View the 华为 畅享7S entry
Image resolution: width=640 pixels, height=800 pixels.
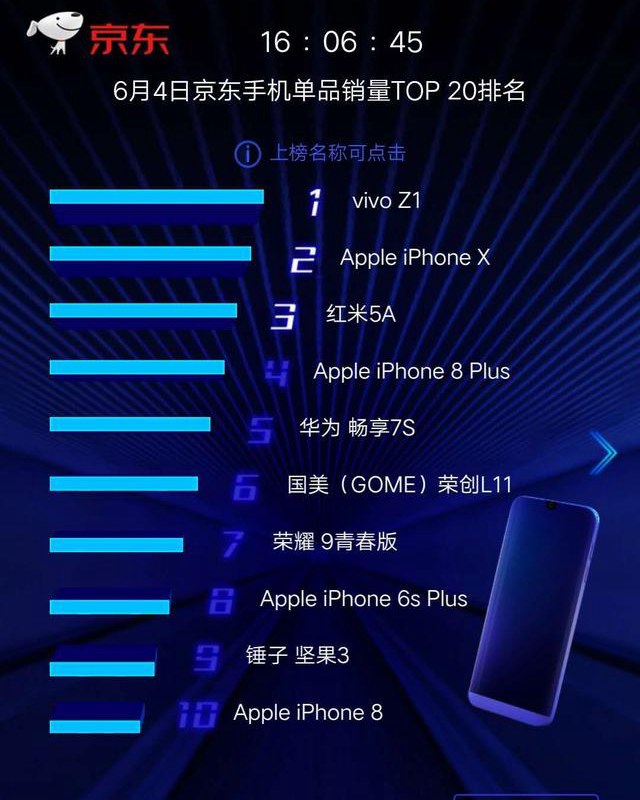click(x=357, y=429)
